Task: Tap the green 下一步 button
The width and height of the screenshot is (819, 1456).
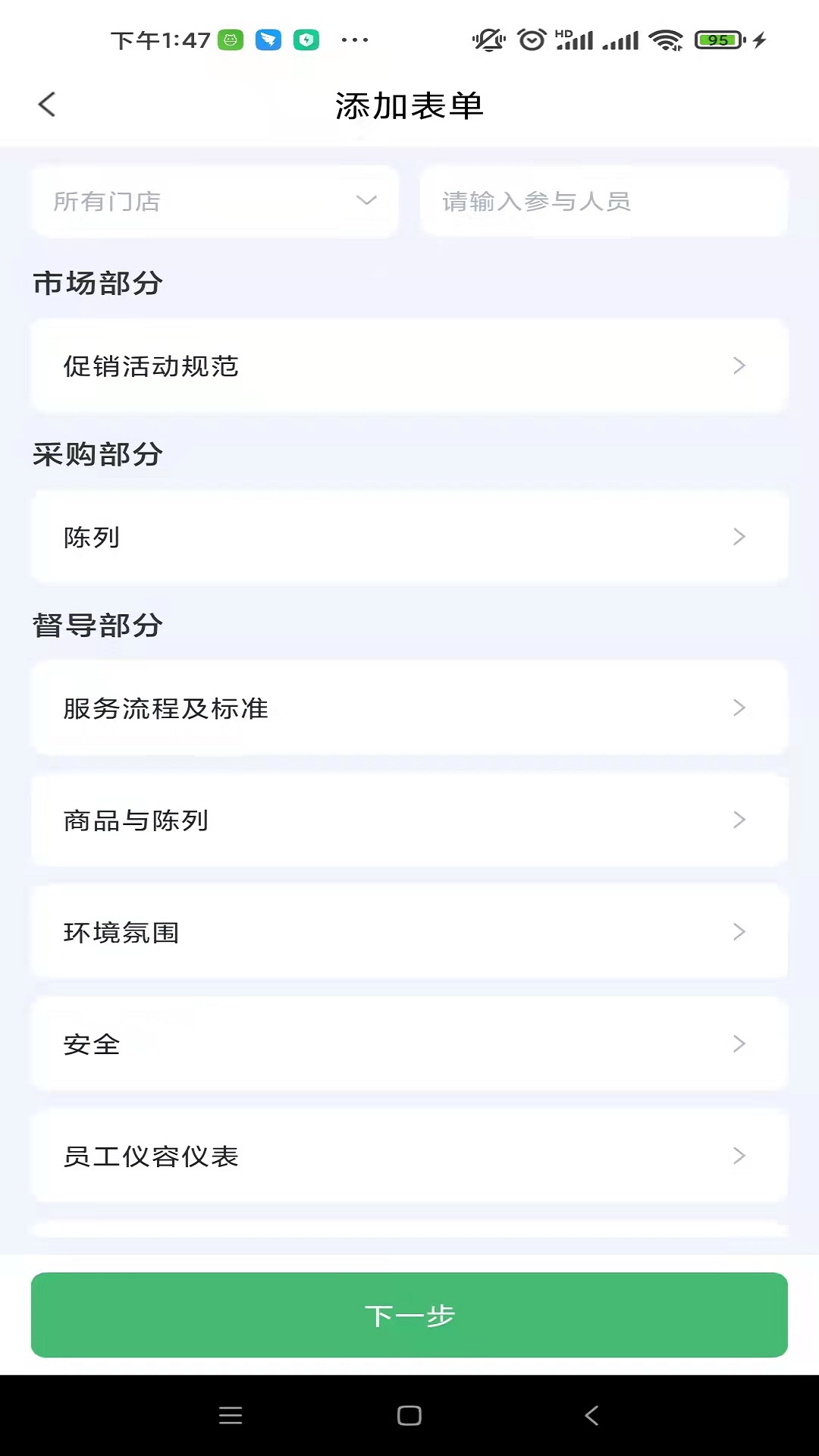Action: pyautogui.click(x=409, y=1316)
